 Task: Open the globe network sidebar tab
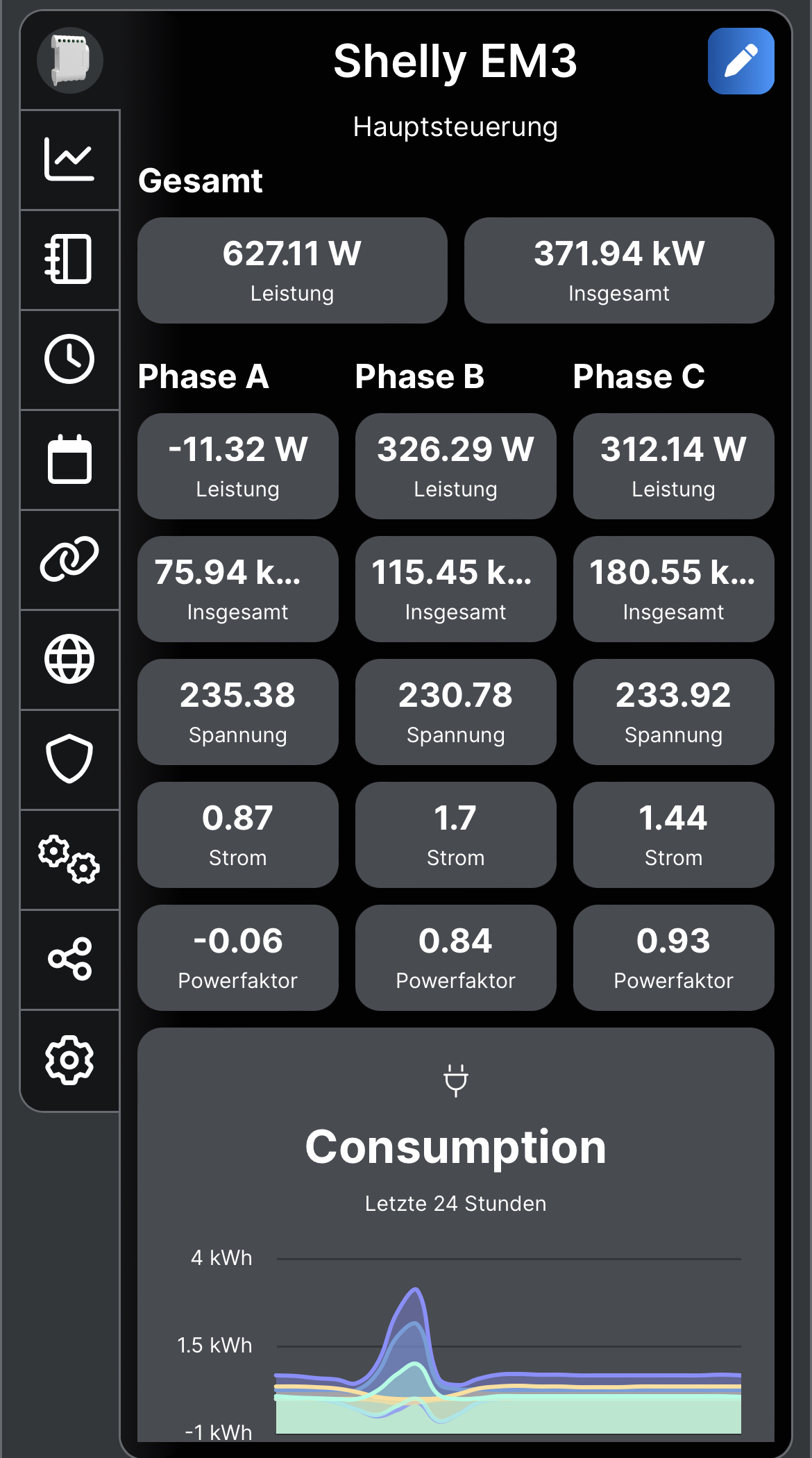[x=69, y=659]
